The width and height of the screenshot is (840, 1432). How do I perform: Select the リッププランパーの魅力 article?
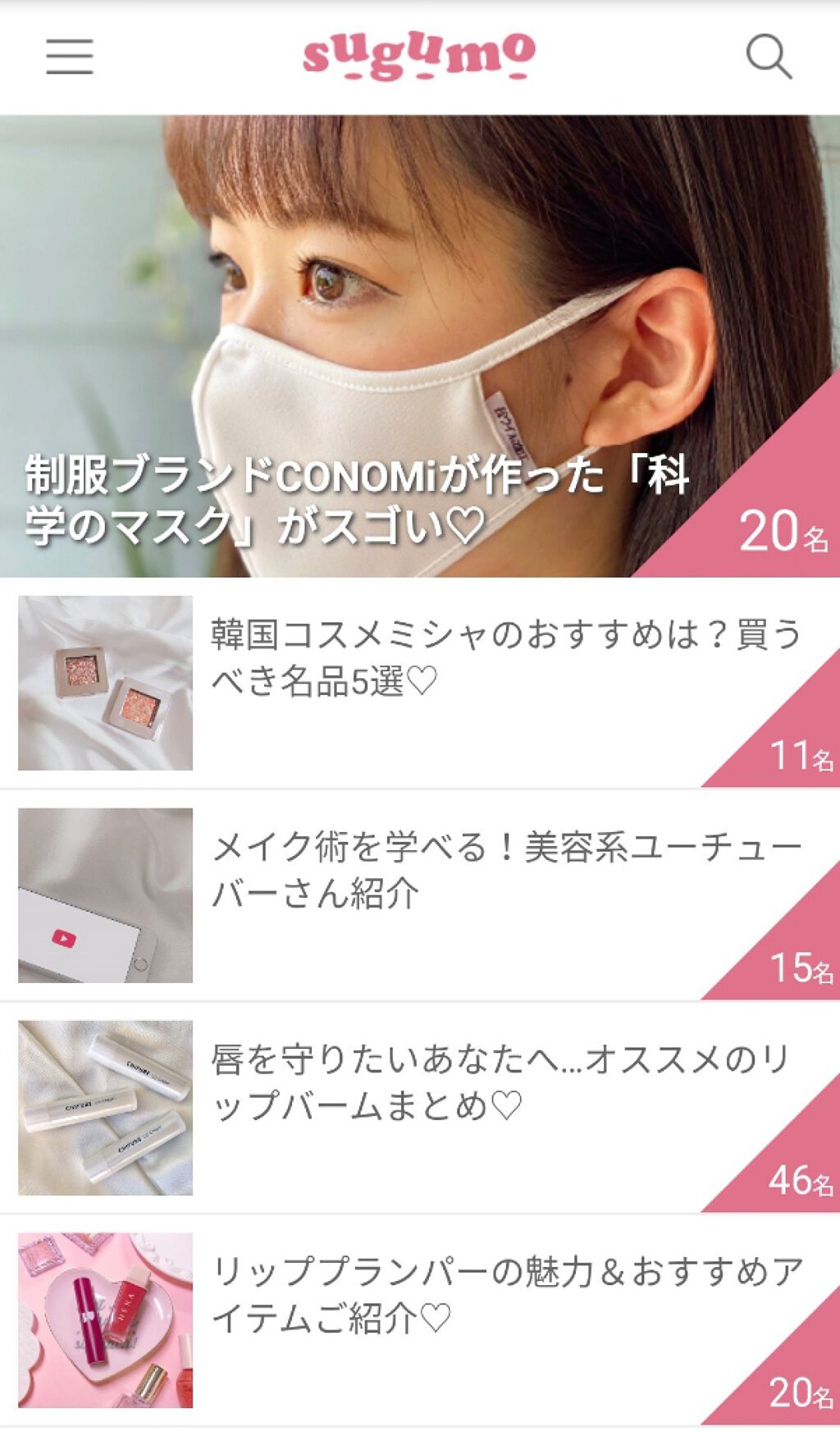pyautogui.click(x=505, y=1295)
